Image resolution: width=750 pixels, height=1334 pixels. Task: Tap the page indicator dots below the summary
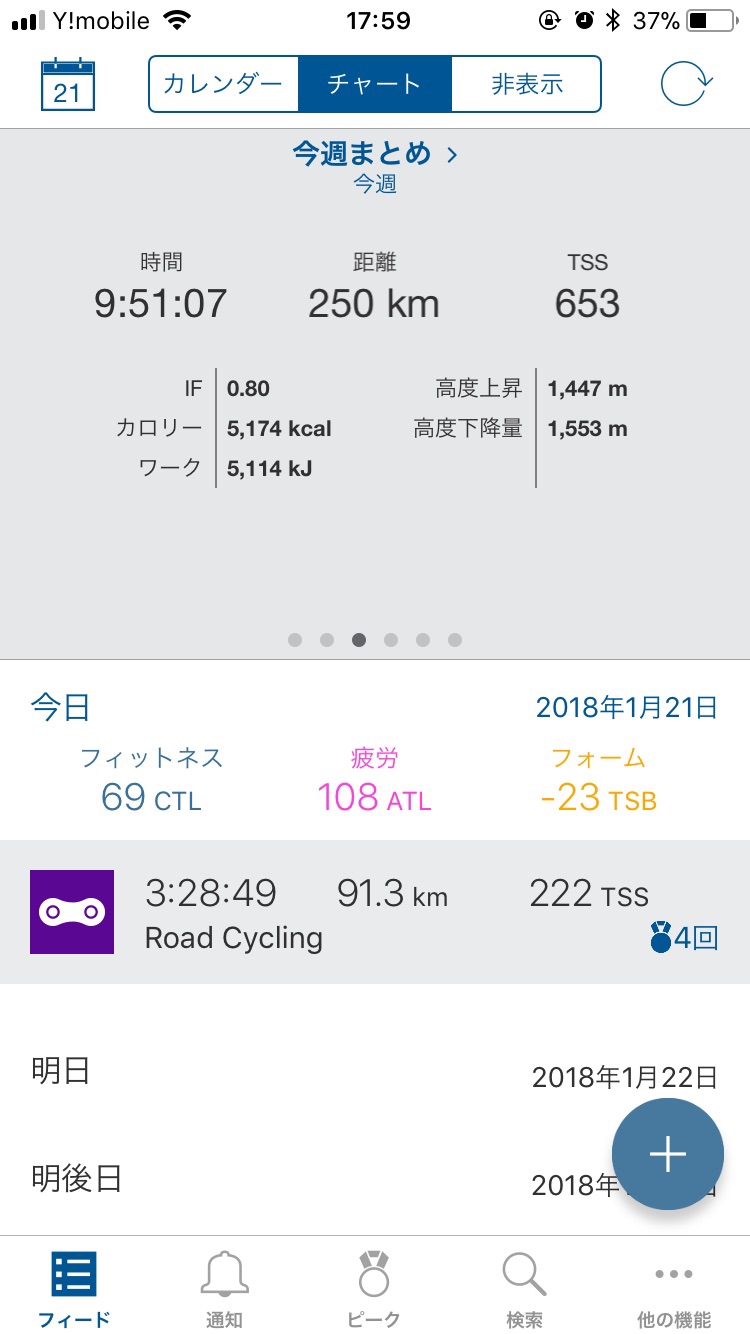click(375, 640)
